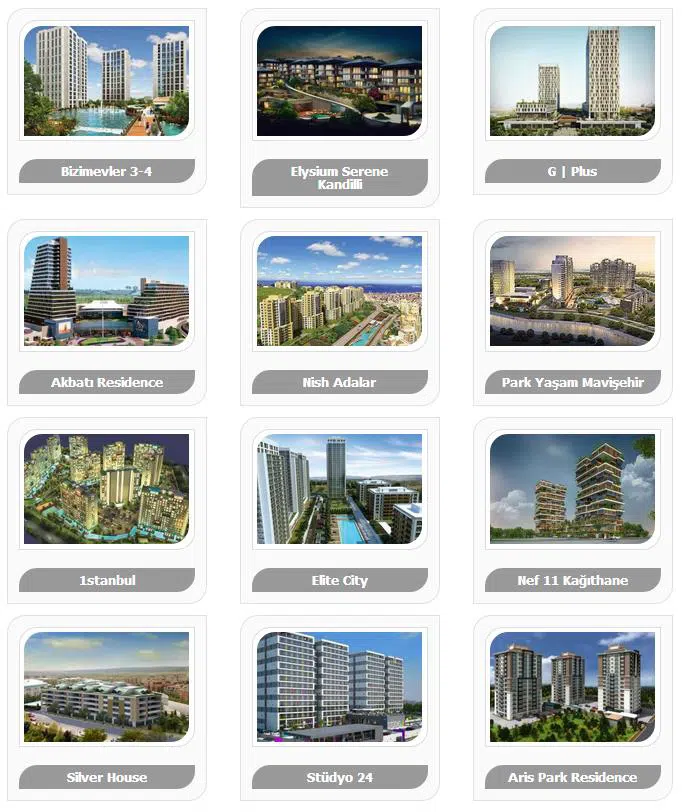Tap the Stüdyo 24 project card
Screen dimensions: 685x812
click(x=339, y=687)
